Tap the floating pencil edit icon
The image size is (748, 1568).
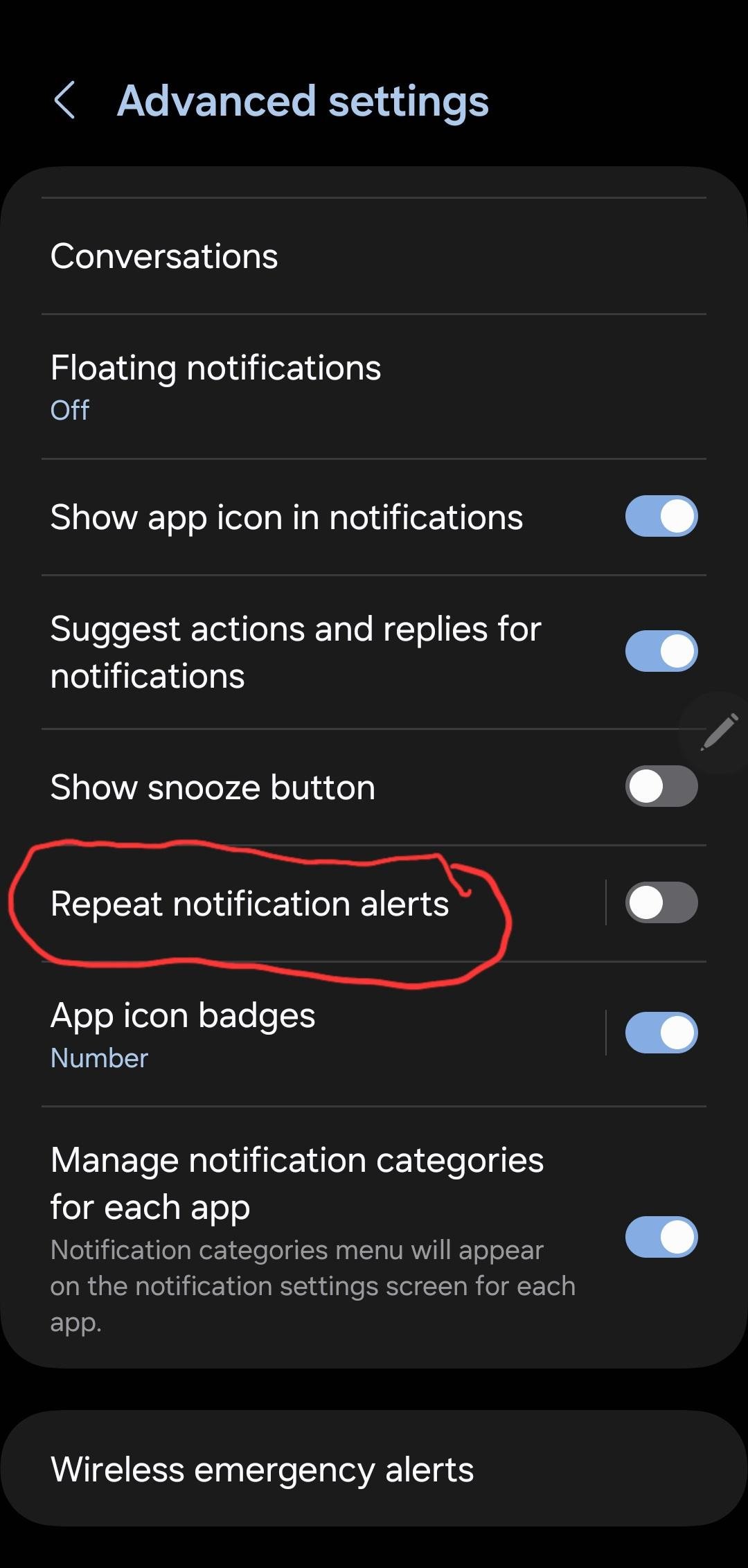[x=718, y=732]
